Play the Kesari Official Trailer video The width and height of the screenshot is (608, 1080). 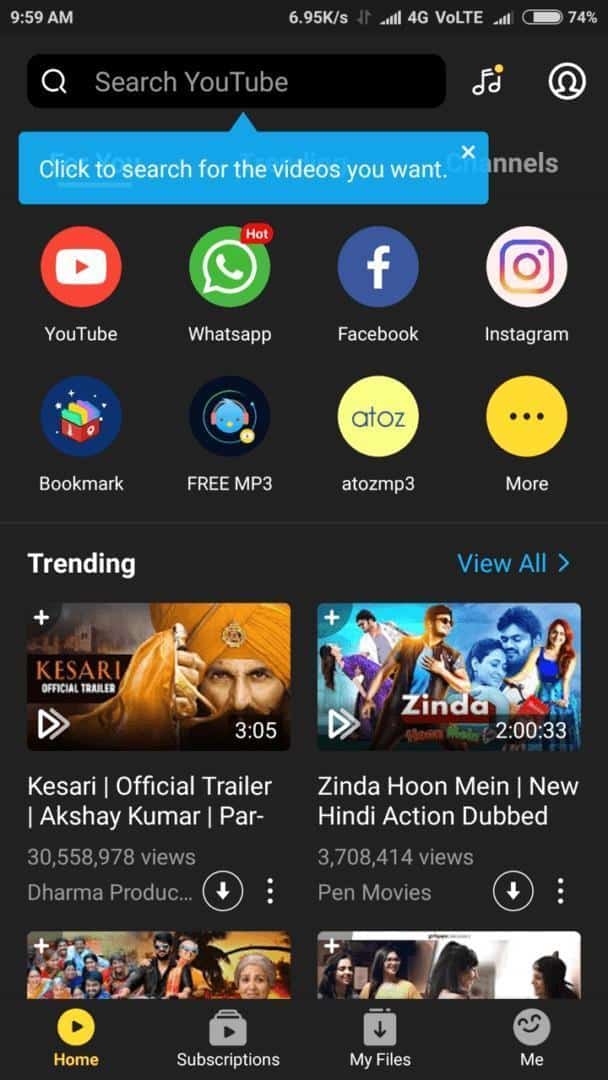[x=158, y=676]
